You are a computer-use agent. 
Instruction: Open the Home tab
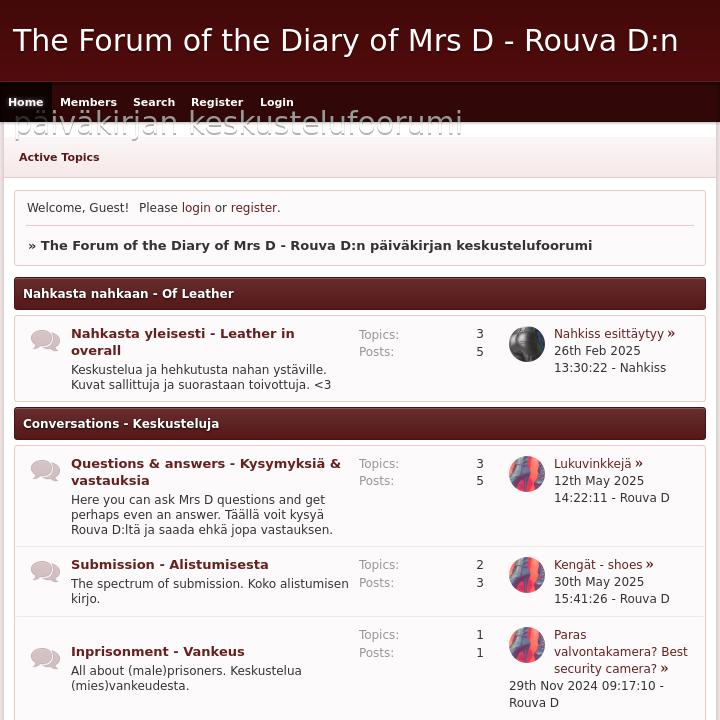(25, 102)
